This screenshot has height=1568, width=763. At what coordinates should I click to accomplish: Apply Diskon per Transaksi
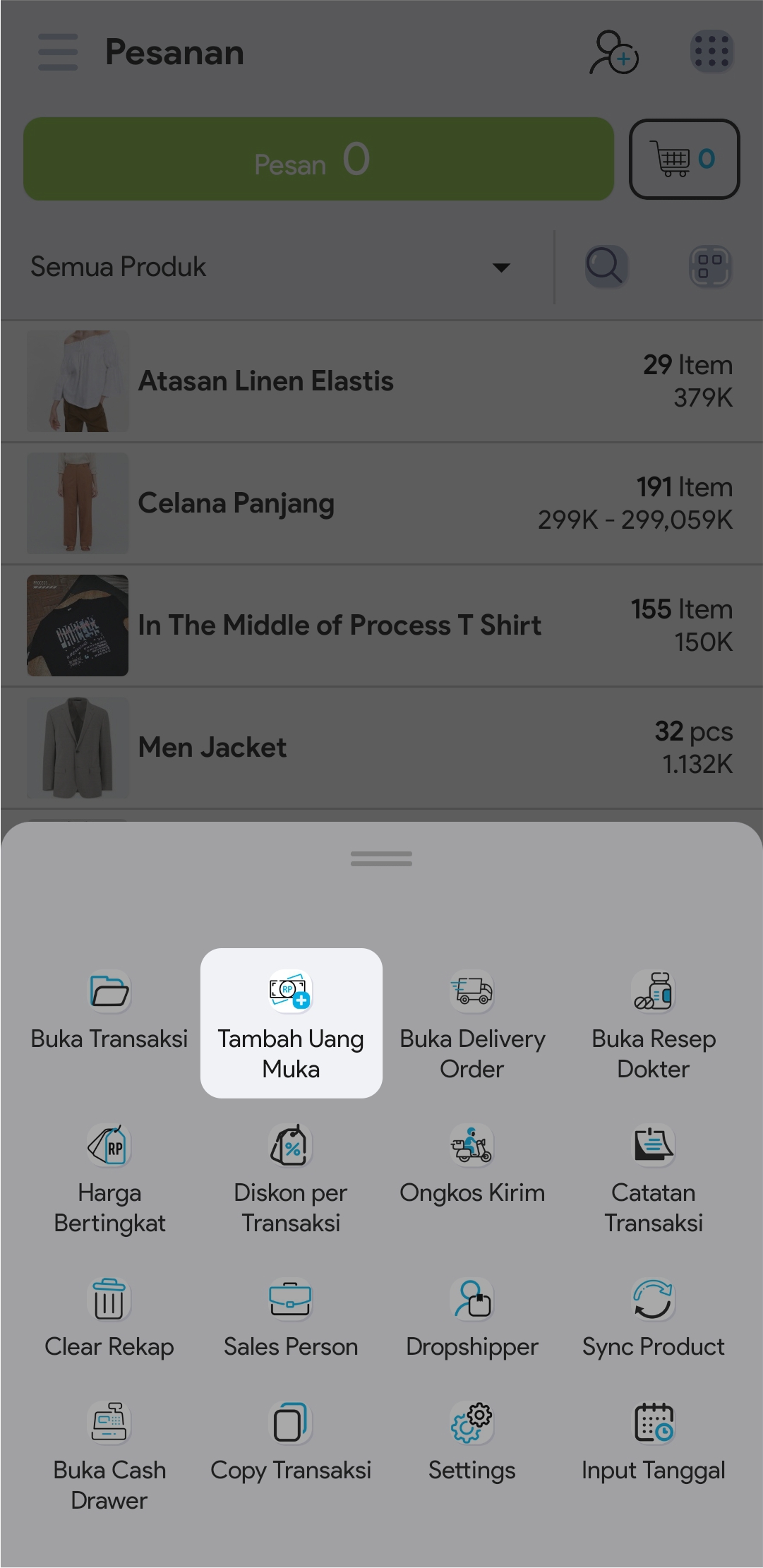[291, 1176]
